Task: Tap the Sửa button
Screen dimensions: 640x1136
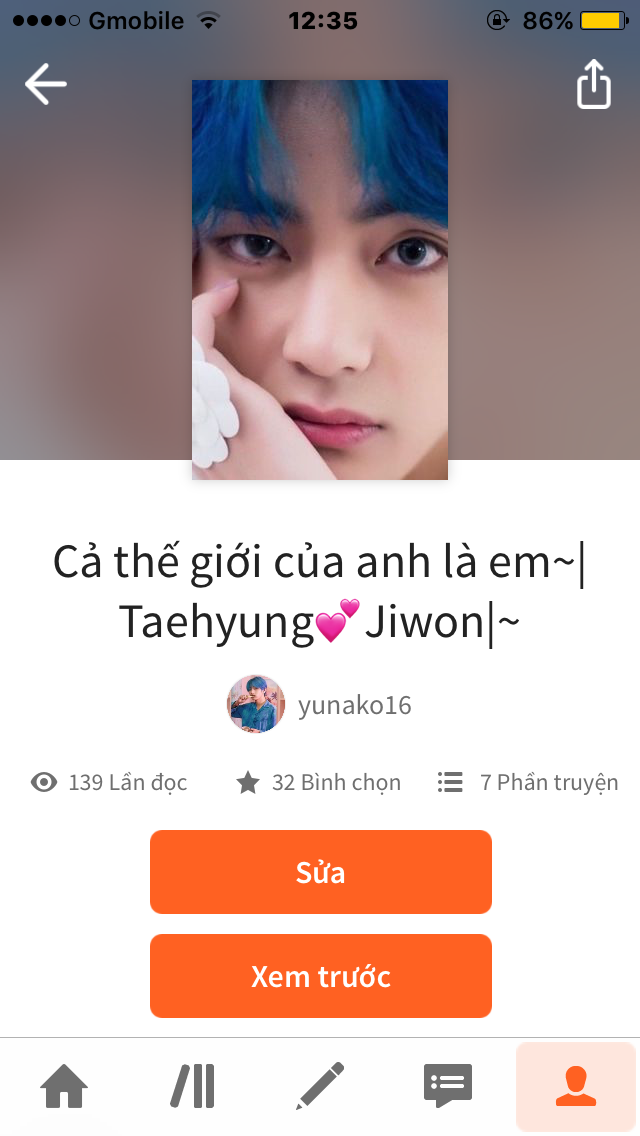Action: [x=320, y=872]
